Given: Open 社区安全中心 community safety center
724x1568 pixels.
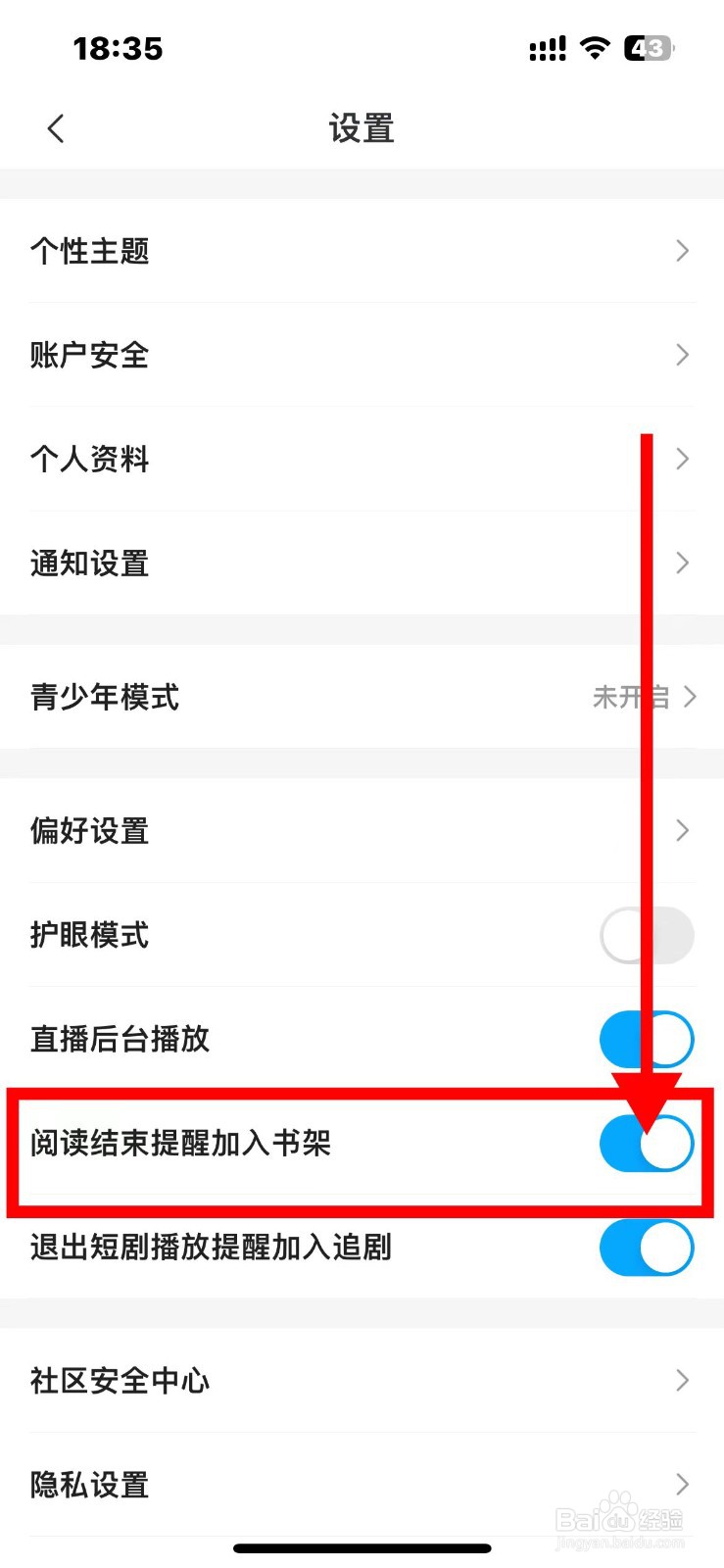Looking at the screenshot, I should pyautogui.click(x=120, y=1380).
